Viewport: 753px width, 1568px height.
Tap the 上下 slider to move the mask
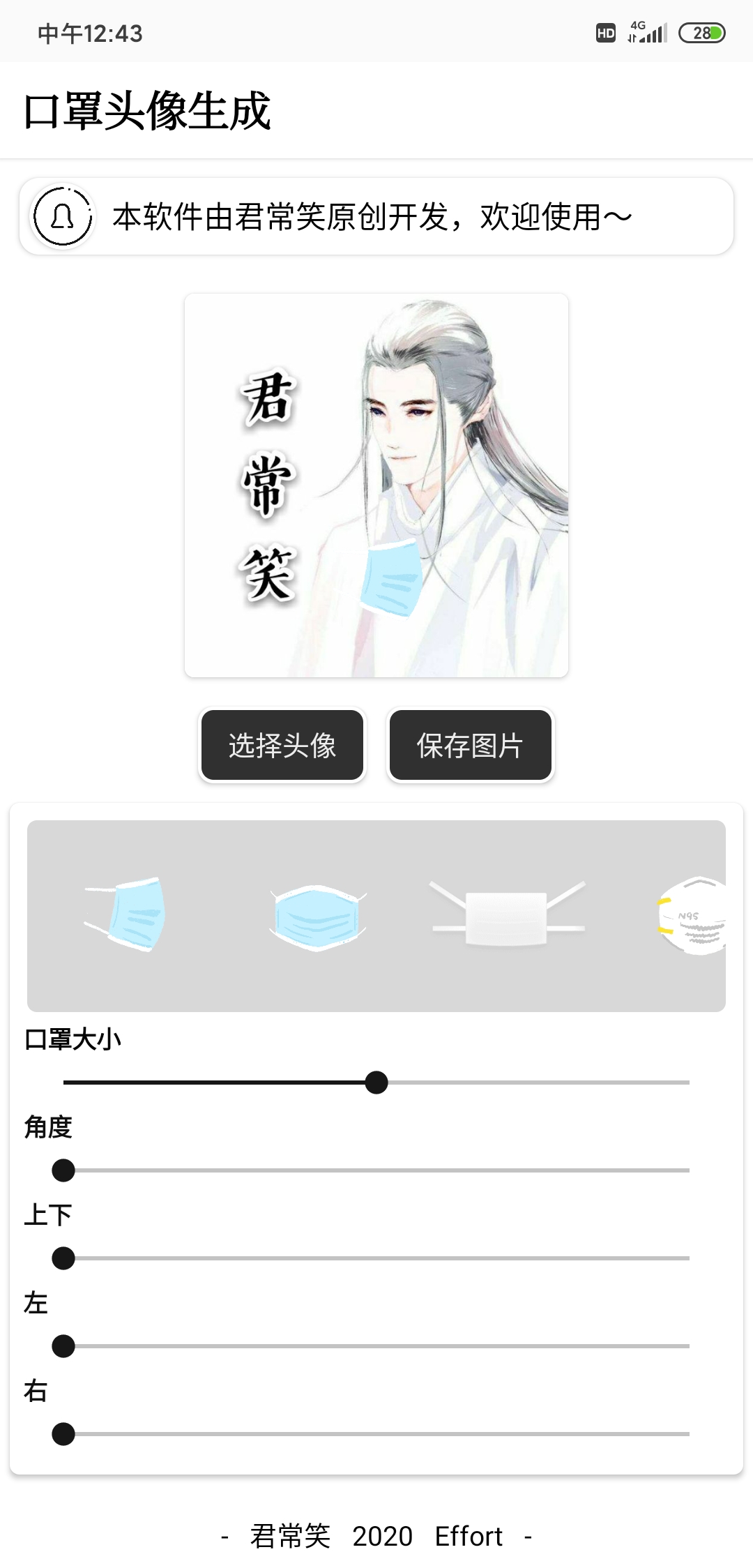tap(376, 1258)
